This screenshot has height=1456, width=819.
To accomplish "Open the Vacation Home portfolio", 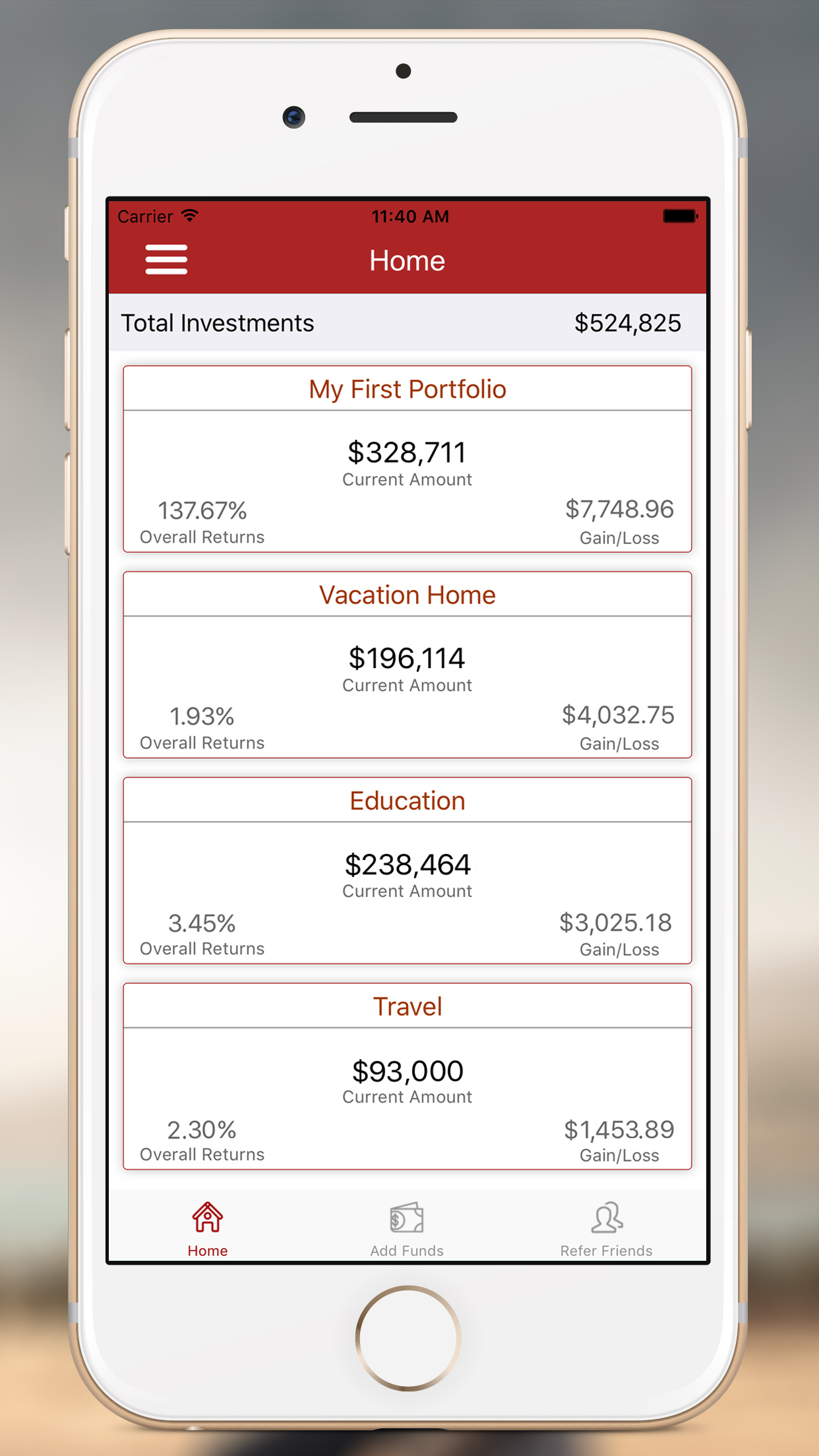I will pyautogui.click(x=407, y=665).
